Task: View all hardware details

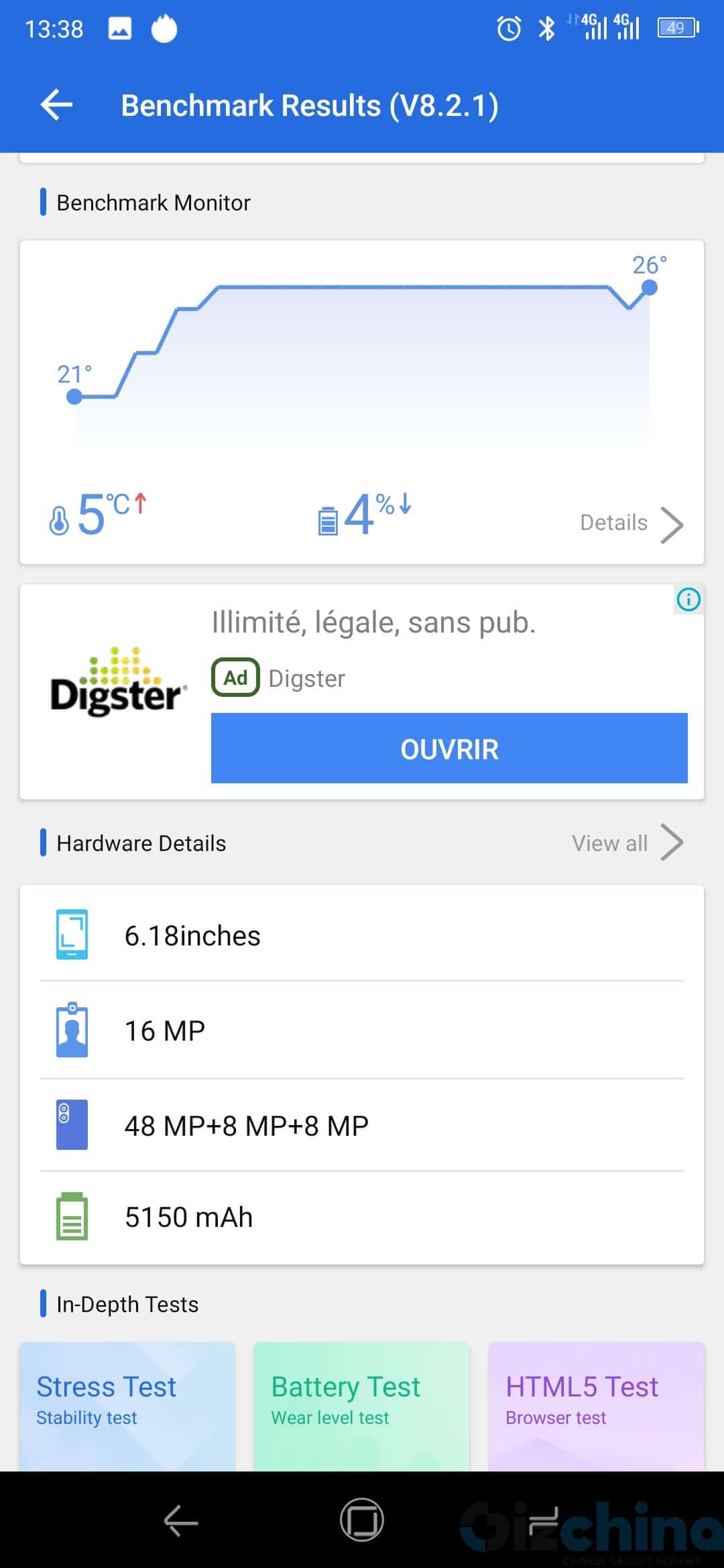Action: (627, 842)
